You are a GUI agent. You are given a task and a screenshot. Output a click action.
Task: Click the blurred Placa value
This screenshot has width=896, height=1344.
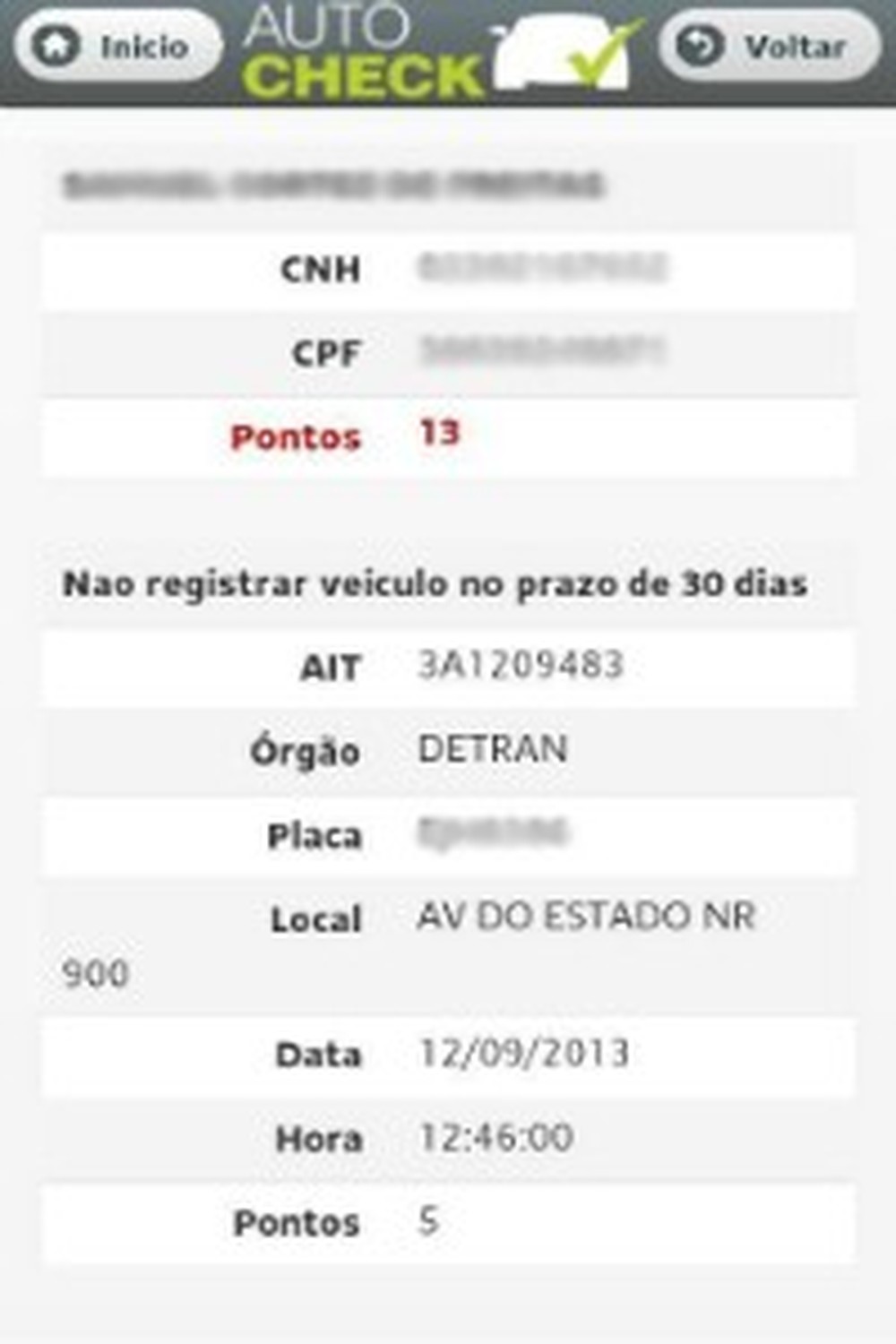488,833
